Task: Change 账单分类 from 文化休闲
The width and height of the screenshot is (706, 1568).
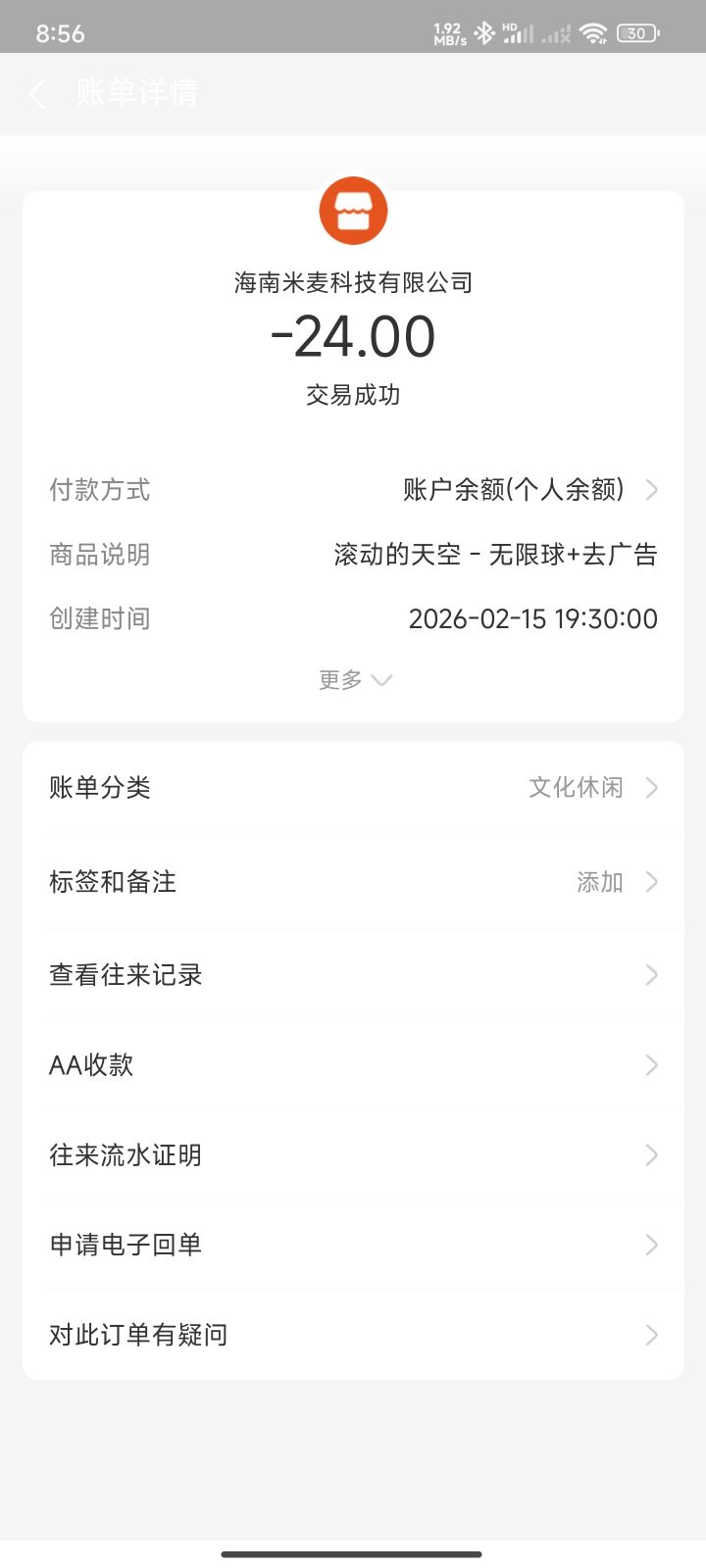Action: coord(353,788)
